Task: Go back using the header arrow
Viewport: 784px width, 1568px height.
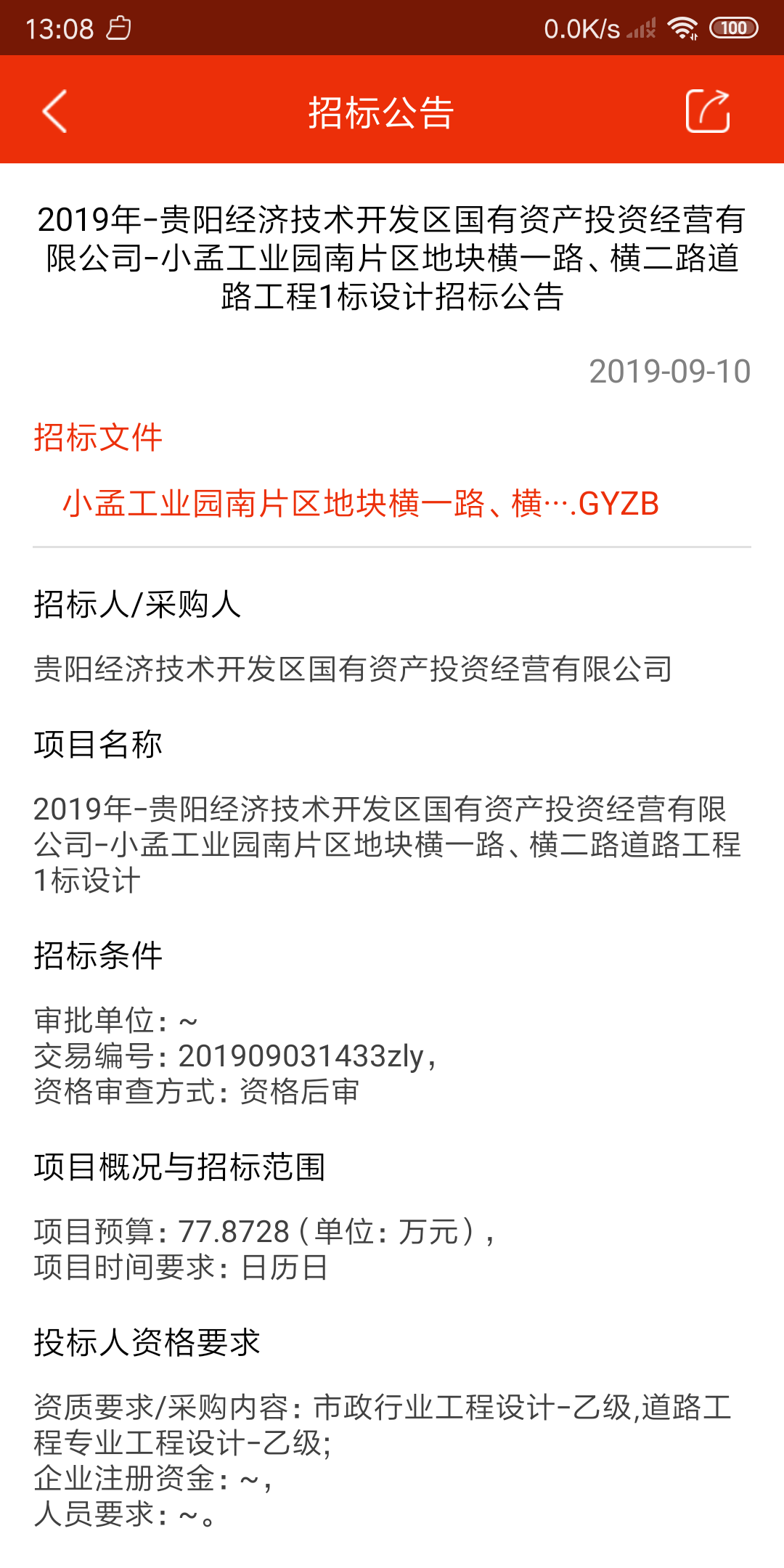Action: click(x=55, y=111)
